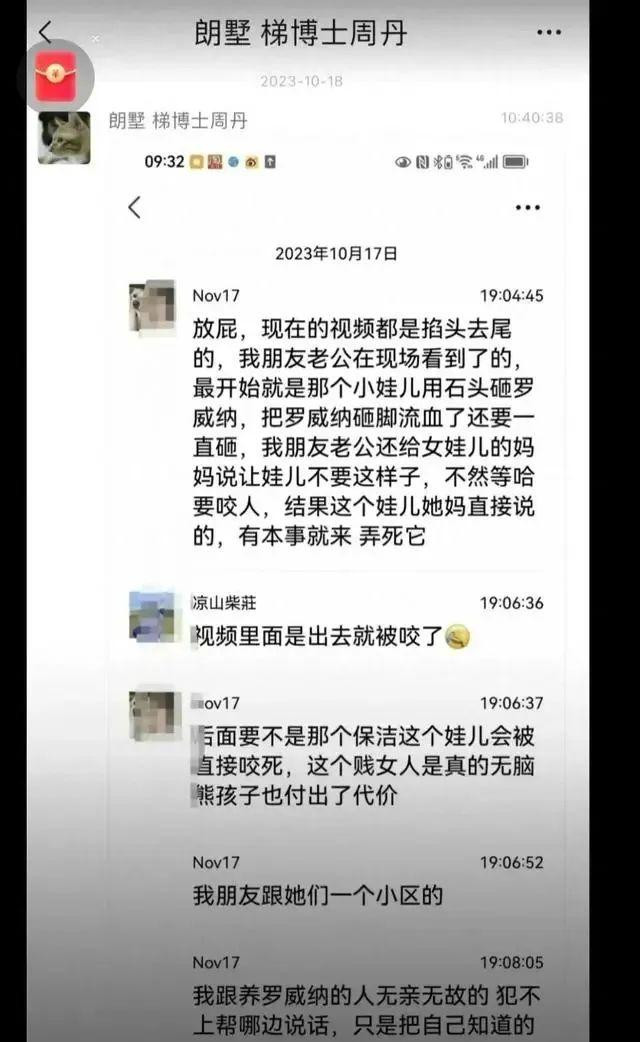Tap the floating red envelope icon
Screen dimensions: 640x1042
[56, 77]
